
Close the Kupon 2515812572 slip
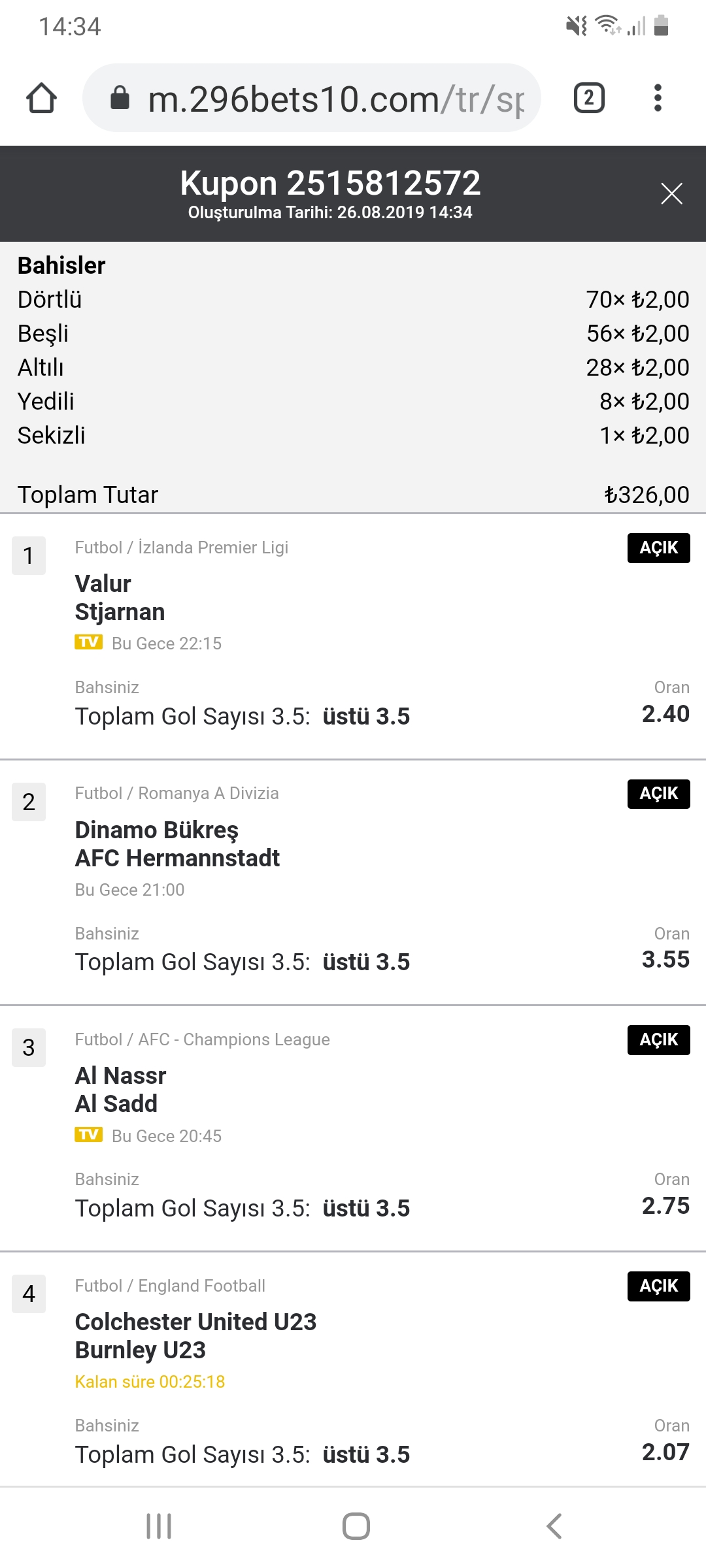click(671, 193)
